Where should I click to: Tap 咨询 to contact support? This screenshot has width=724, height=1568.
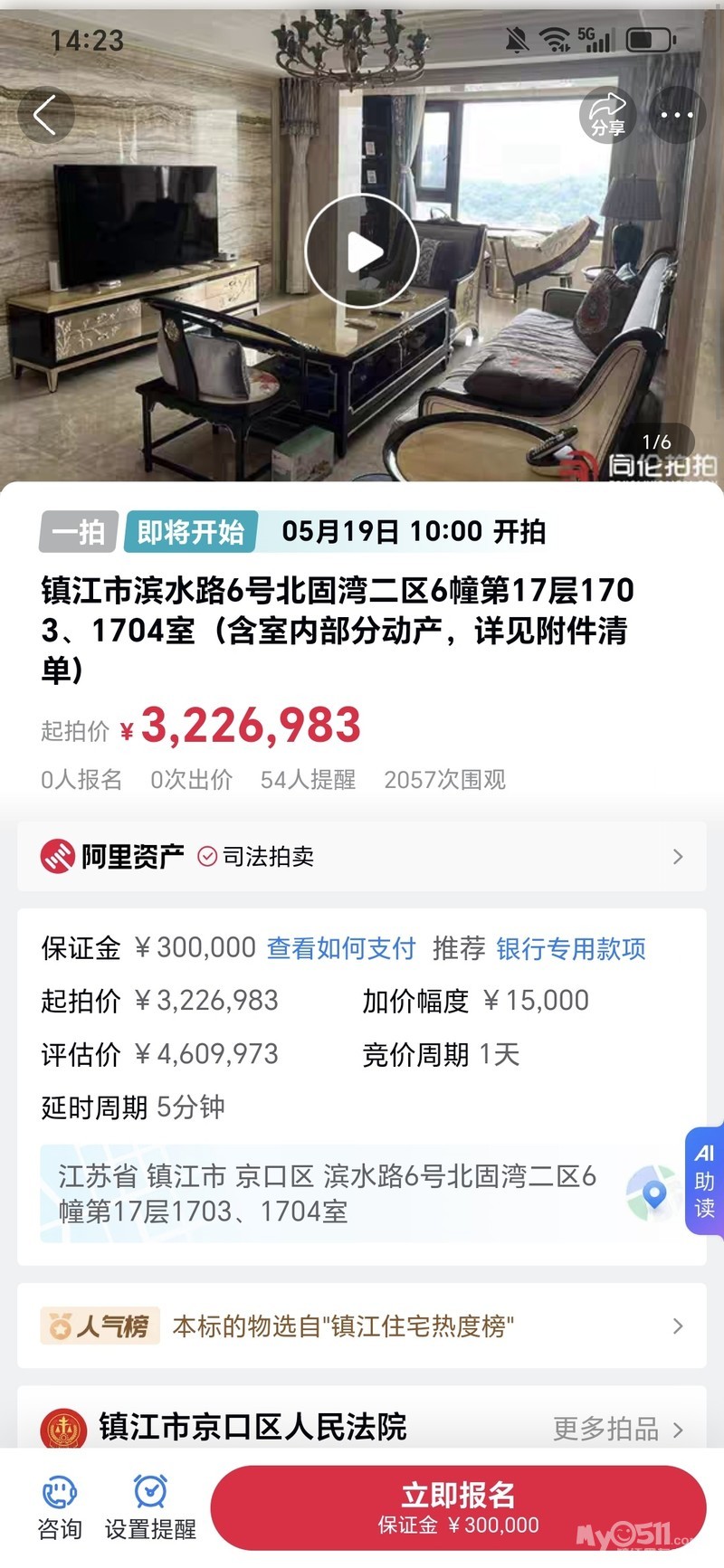pos(60,1508)
